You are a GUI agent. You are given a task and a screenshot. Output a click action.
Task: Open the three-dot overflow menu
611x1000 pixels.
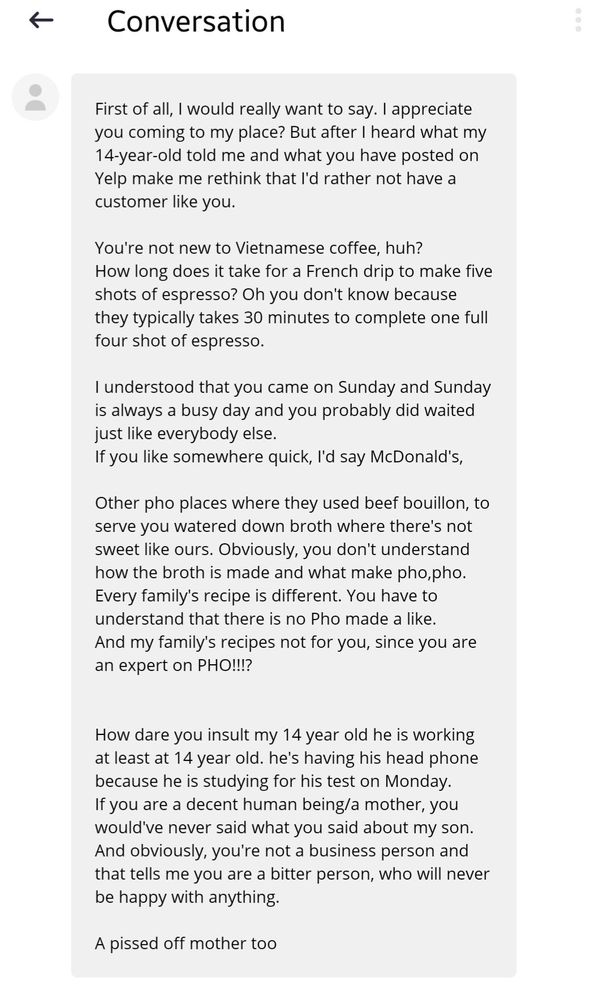coord(578,20)
